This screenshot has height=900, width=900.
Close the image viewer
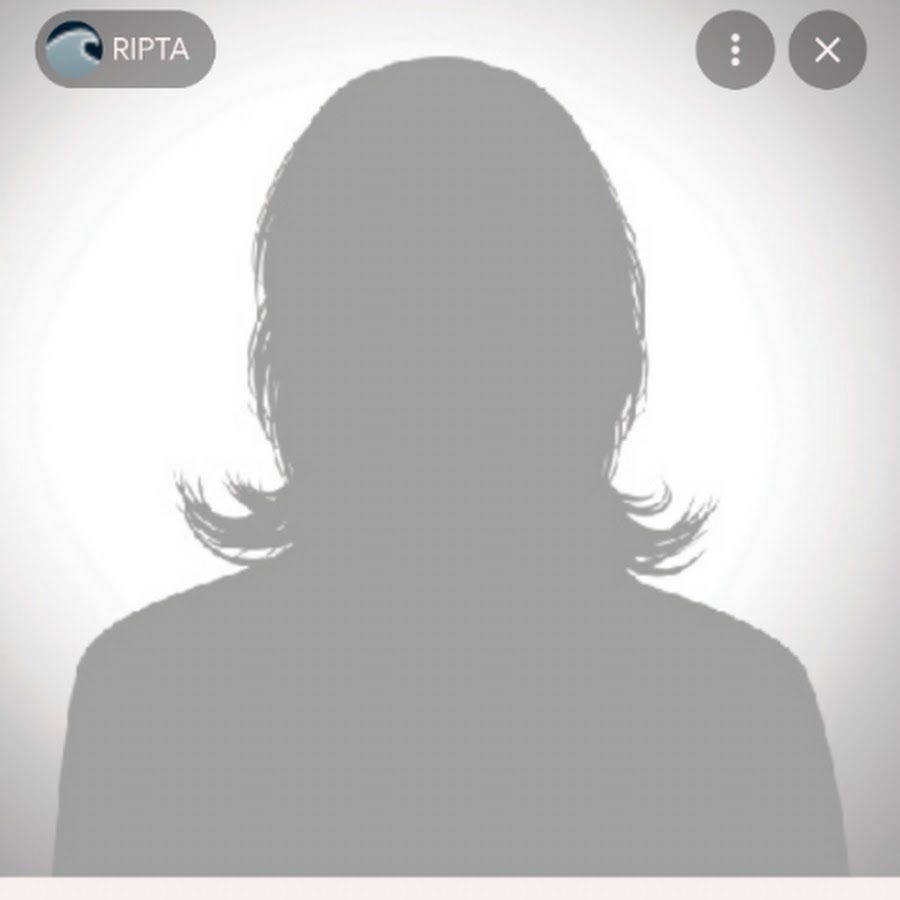tap(827, 50)
